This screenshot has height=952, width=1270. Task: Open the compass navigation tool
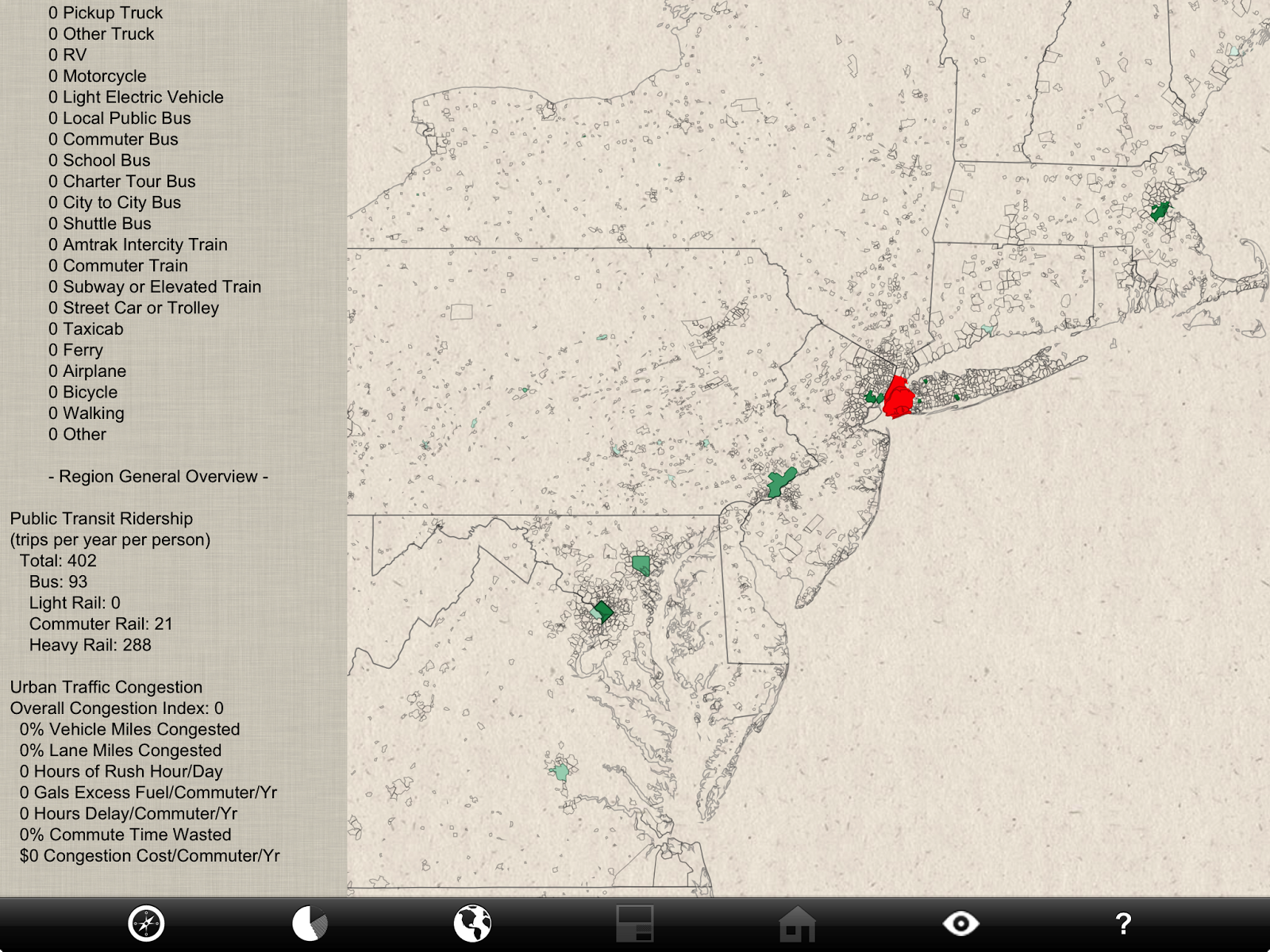(146, 923)
